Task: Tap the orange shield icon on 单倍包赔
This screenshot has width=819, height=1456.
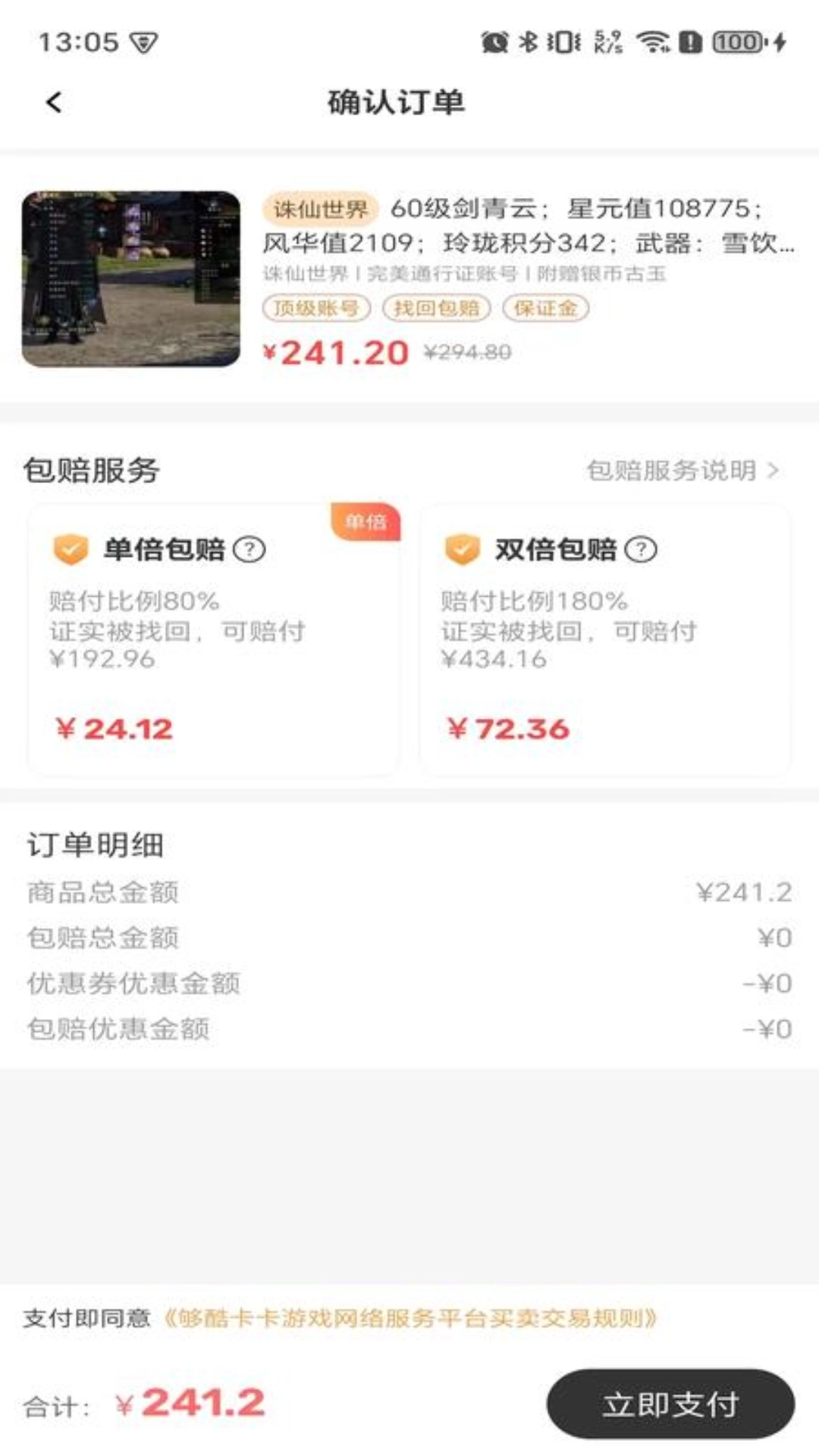Action: pos(69,551)
